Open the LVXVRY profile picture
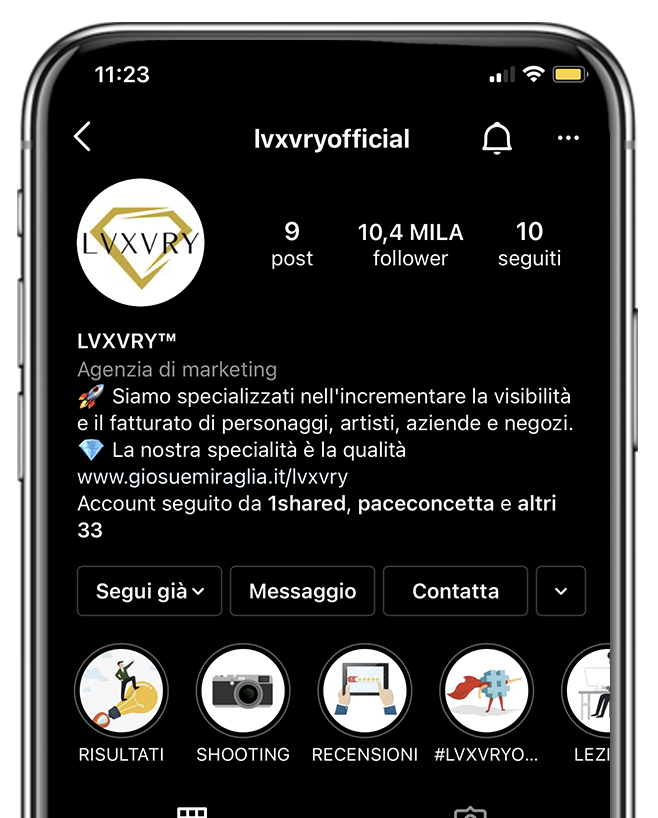Image resolution: width=658 pixels, height=818 pixels. click(x=141, y=243)
